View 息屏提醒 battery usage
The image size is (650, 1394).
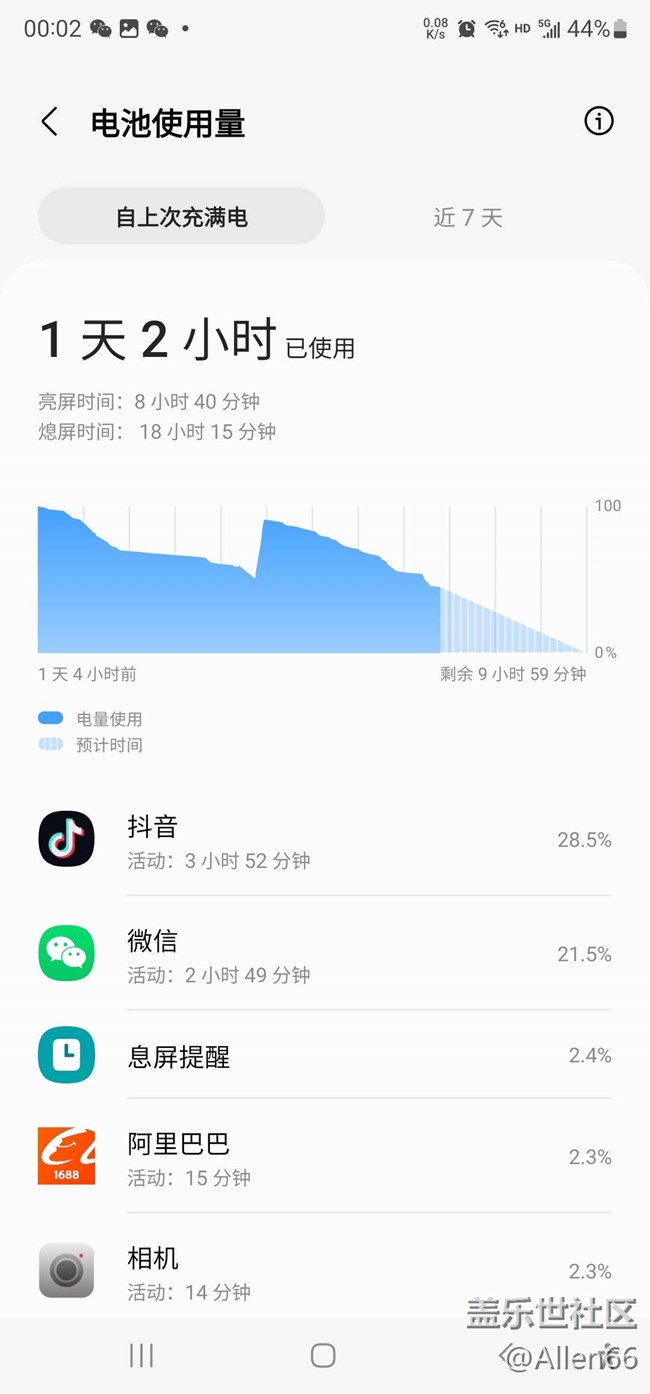[325, 1055]
